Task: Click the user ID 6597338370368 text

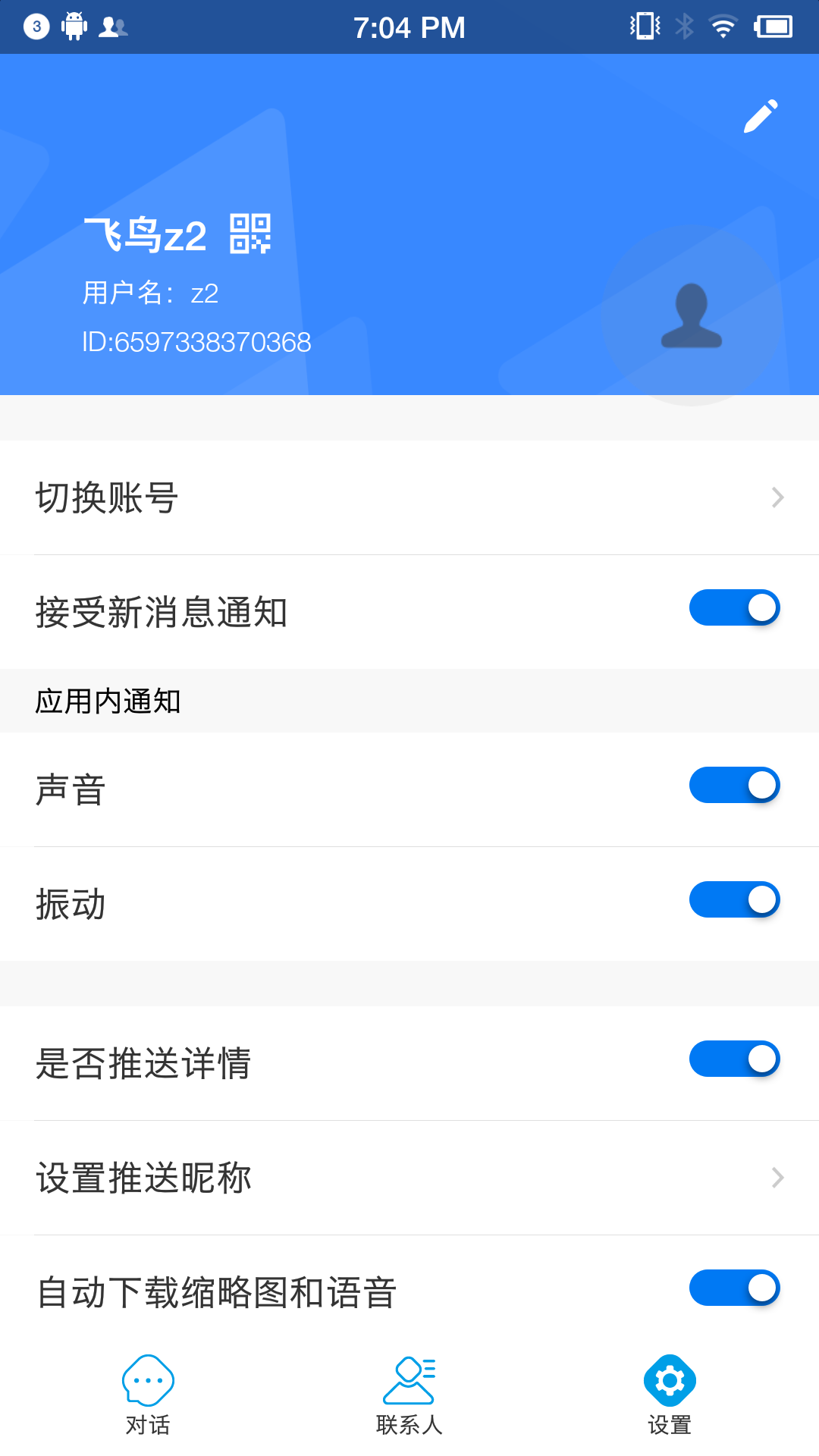Action: pyautogui.click(x=196, y=342)
